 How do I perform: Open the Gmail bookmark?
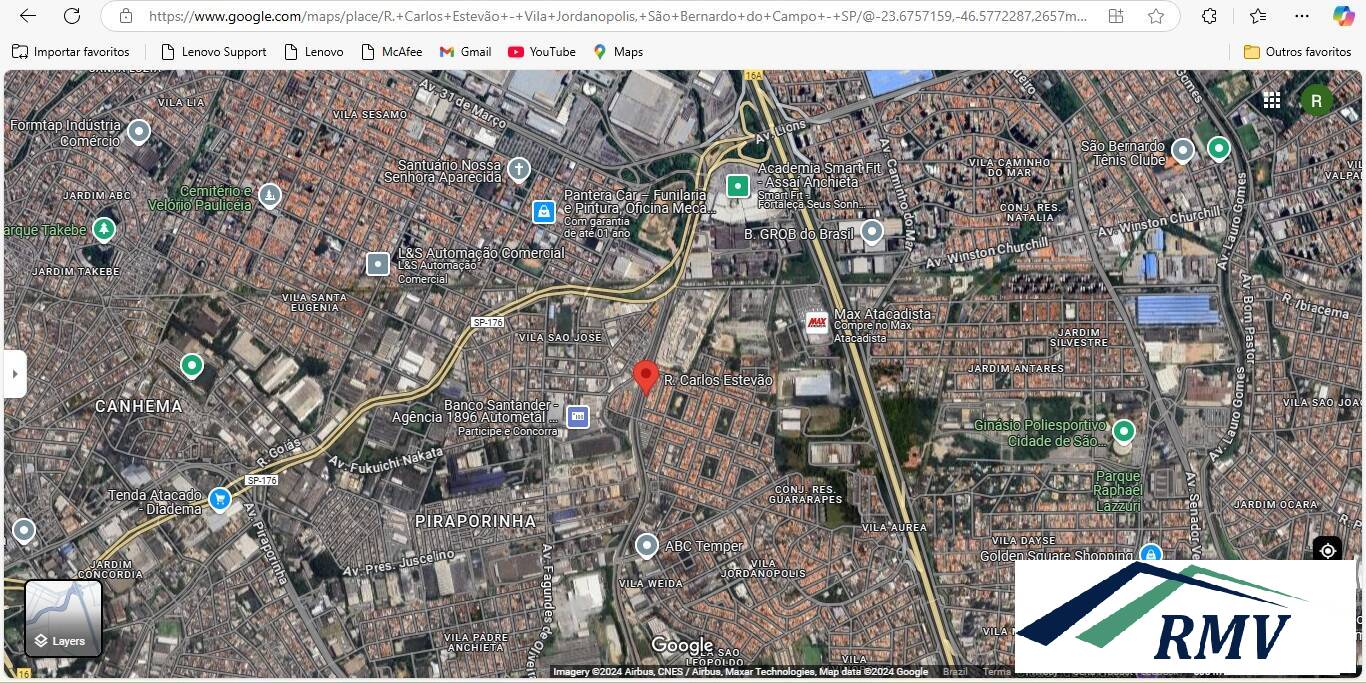[x=465, y=52]
